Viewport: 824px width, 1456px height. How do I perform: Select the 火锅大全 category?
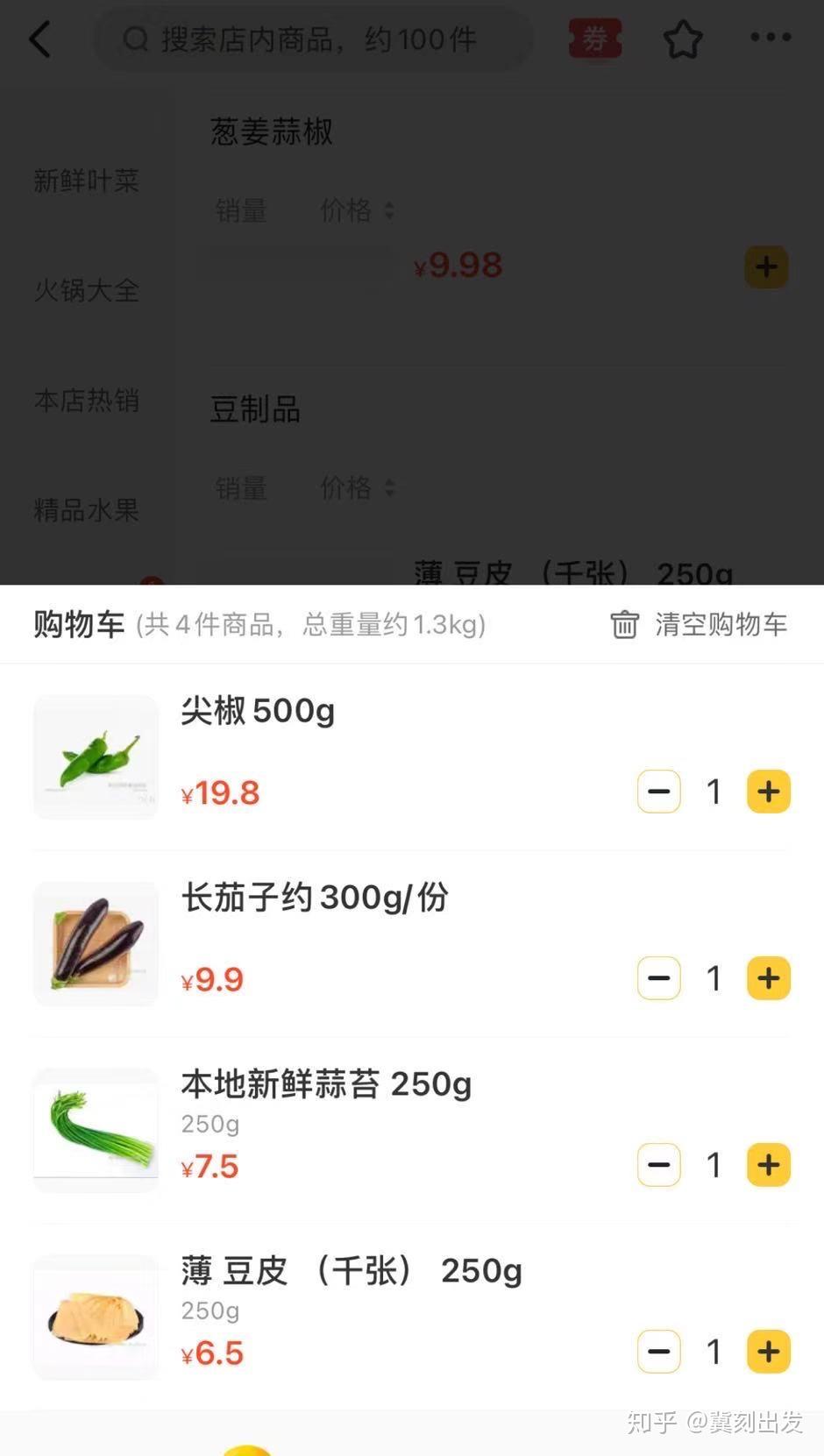click(x=86, y=290)
